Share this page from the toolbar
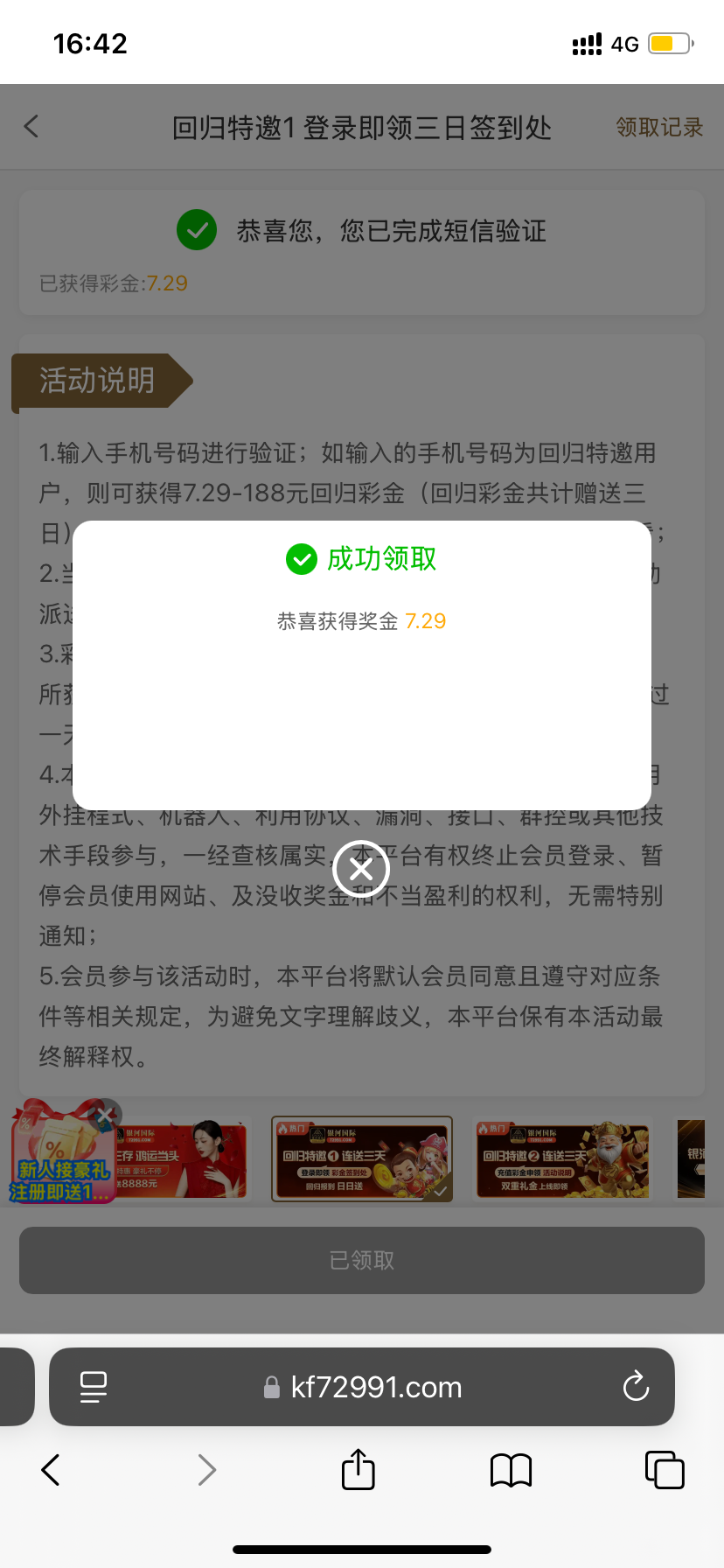 359,1469
